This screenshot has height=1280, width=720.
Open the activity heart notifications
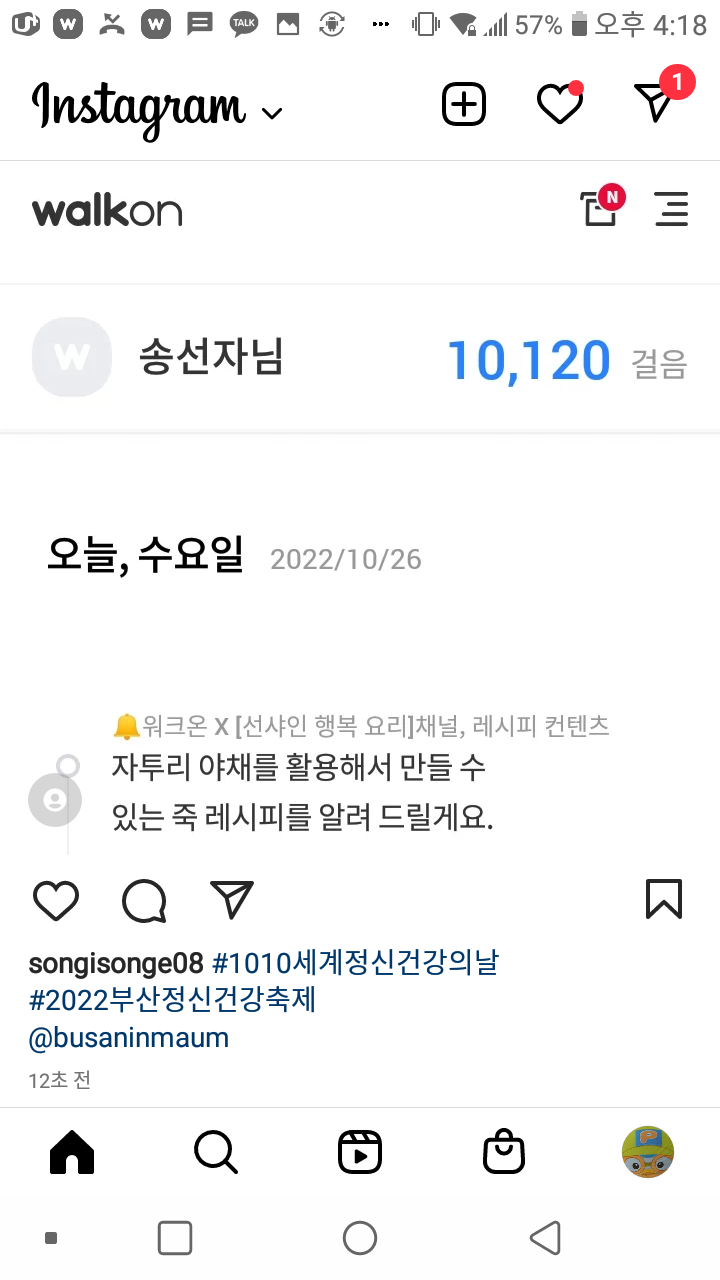559,104
